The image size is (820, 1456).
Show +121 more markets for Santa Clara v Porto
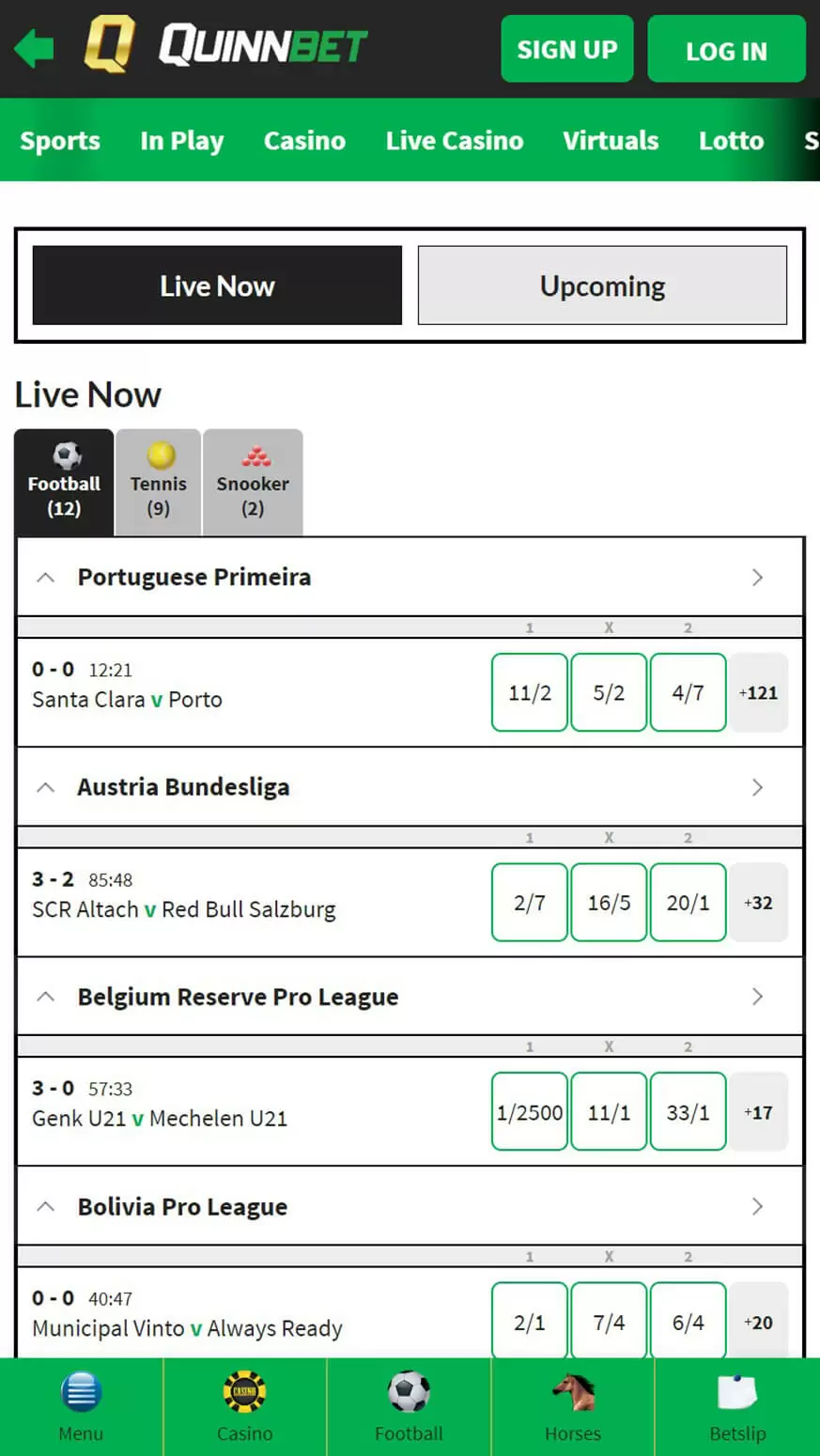point(758,693)
